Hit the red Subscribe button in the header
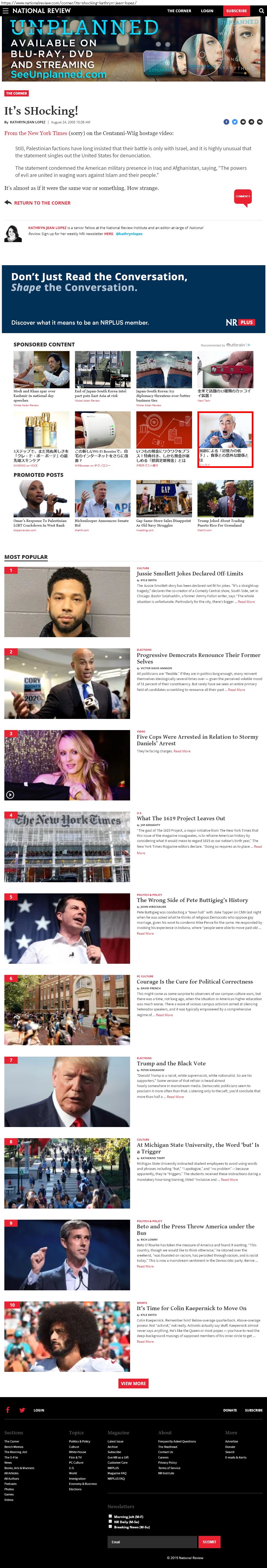The image size is (267, 1568). (x=236, y=11)
